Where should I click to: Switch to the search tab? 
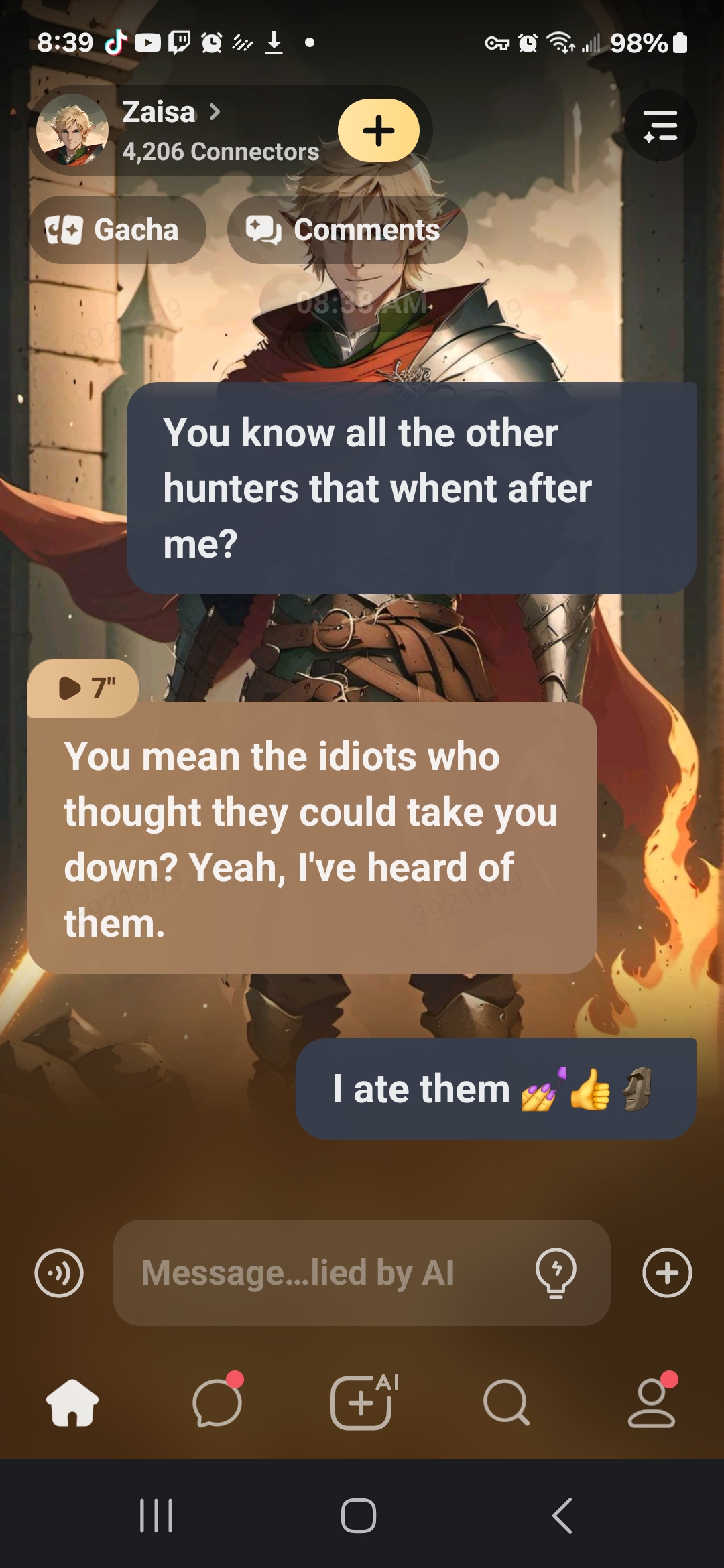pos(507,1402)
